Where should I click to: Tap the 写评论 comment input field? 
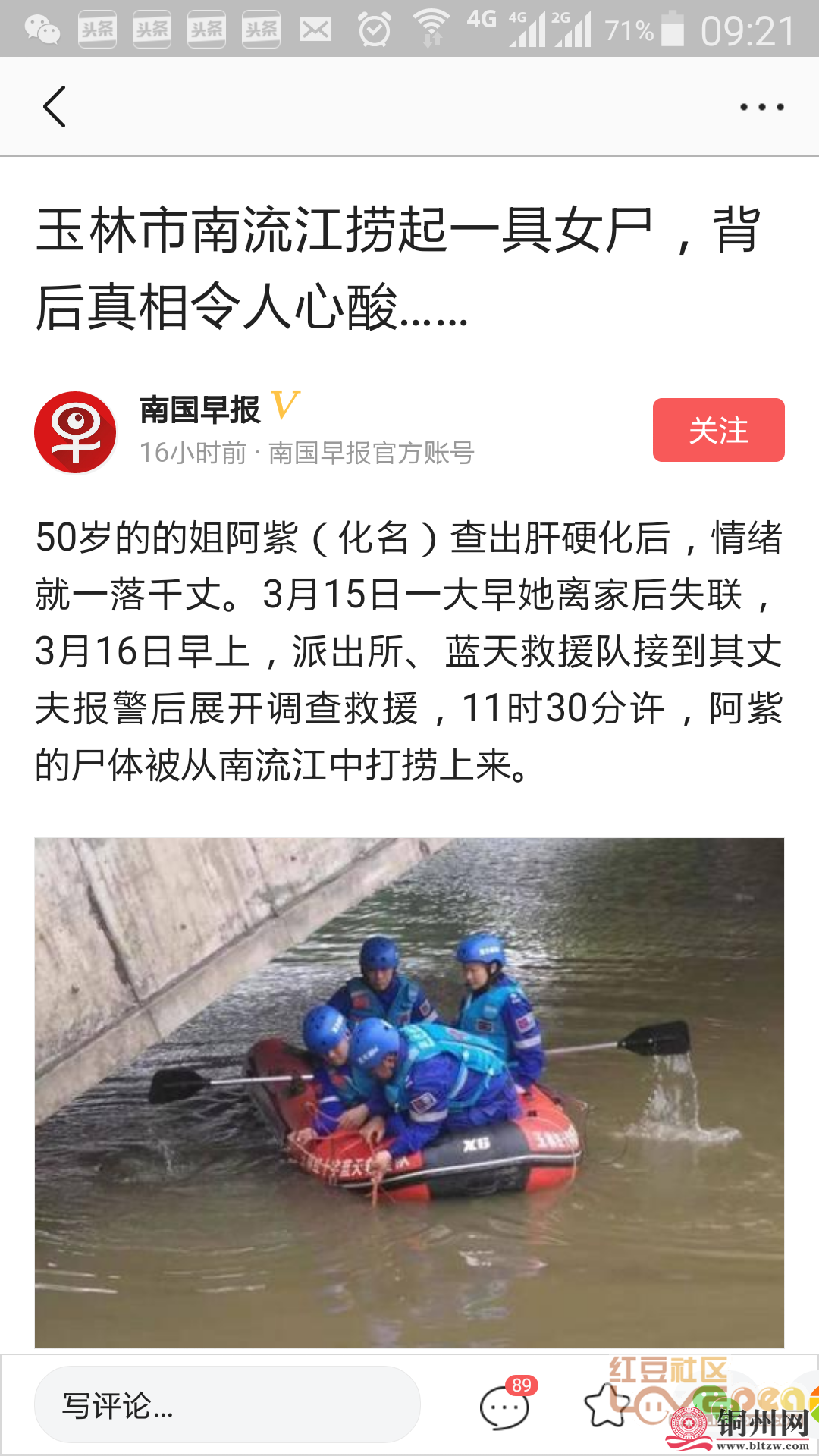click(227, 1405)
